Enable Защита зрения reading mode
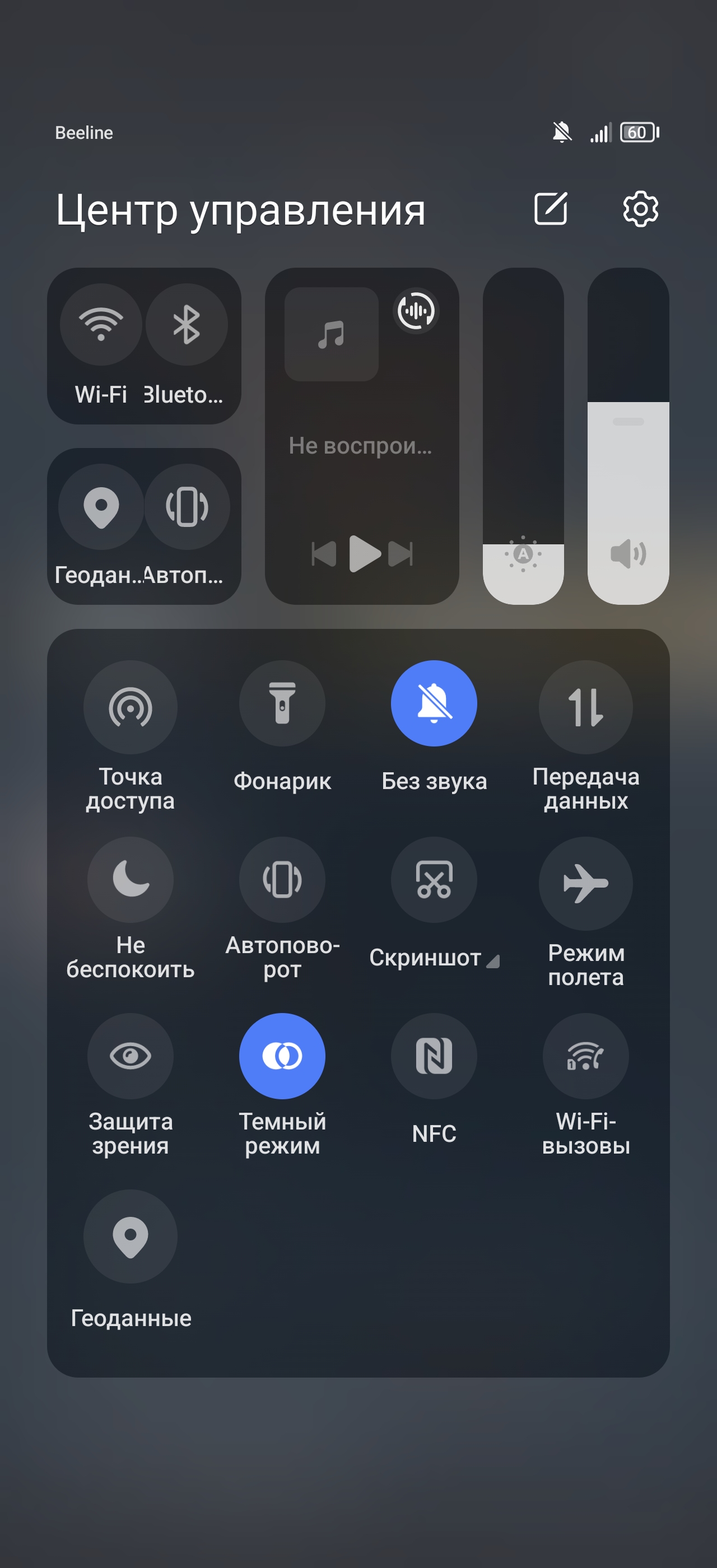The image size is (717, 1568). point(131,1056)
